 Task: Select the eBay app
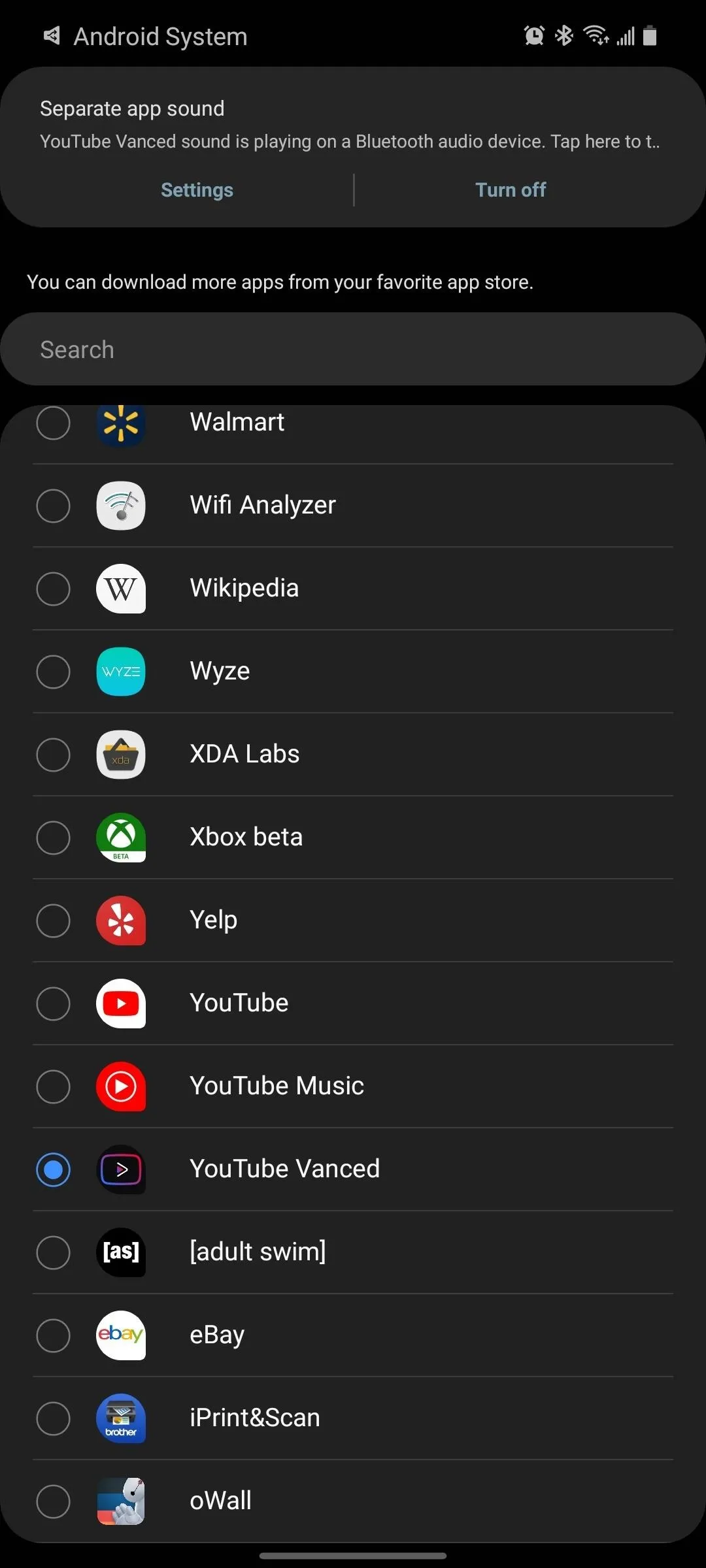tap(353, 1335)
